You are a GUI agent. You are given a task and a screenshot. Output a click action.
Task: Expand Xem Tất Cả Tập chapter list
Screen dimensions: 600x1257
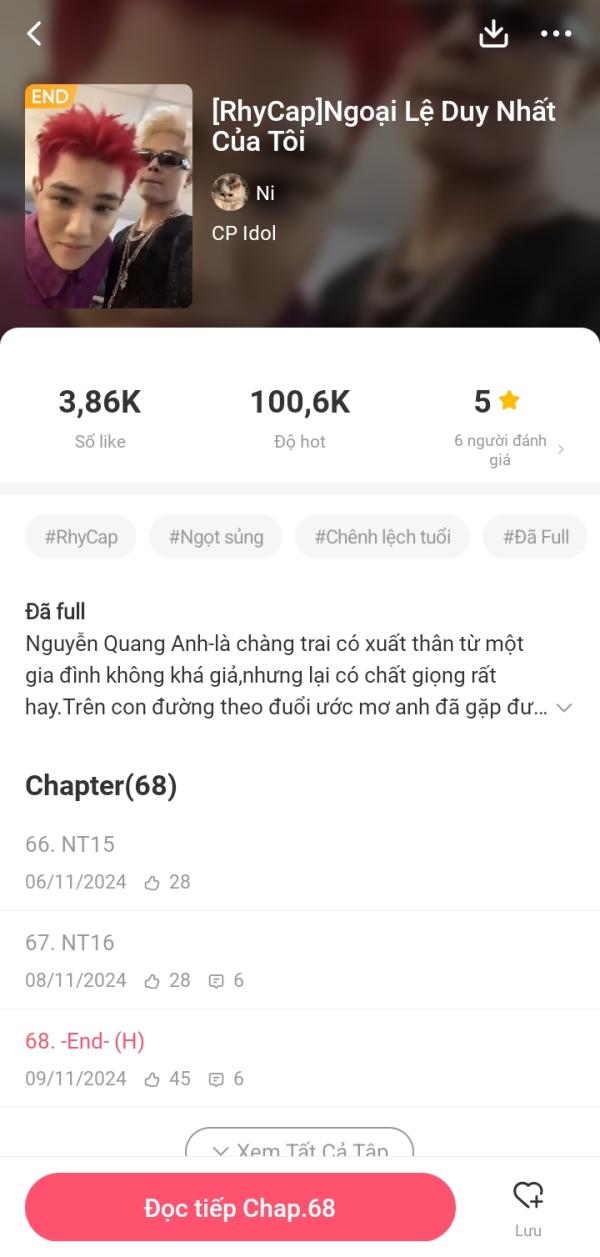tap(299, 1147)
